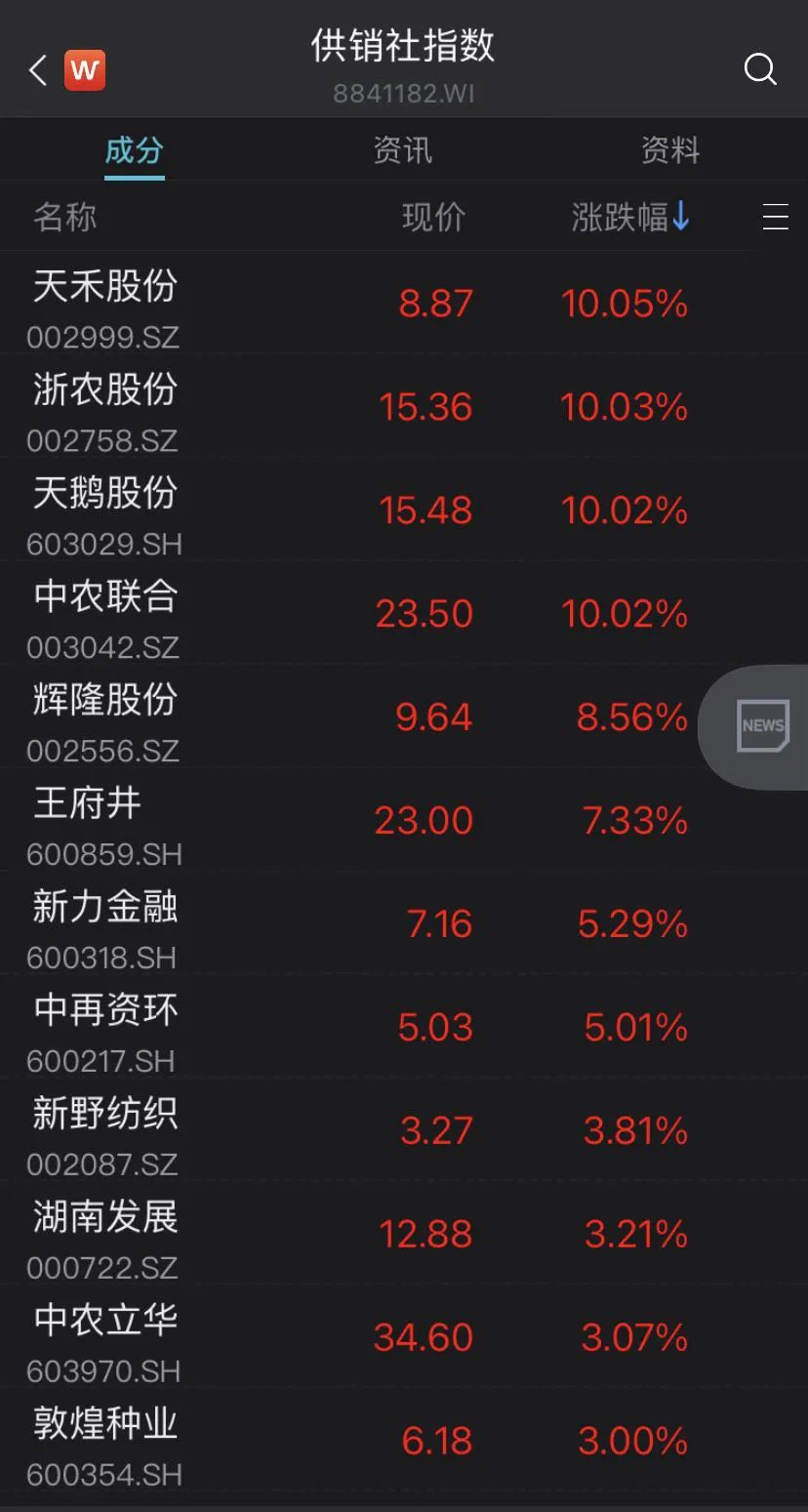
Task: Open 中农立华 stock details
Action: pos(105,1322)
